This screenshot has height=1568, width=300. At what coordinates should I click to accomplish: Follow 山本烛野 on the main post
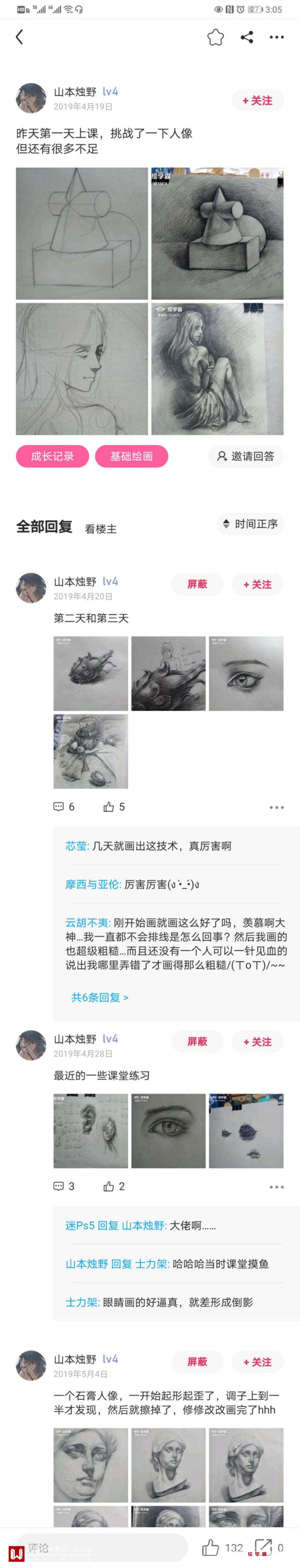(257, 100)
